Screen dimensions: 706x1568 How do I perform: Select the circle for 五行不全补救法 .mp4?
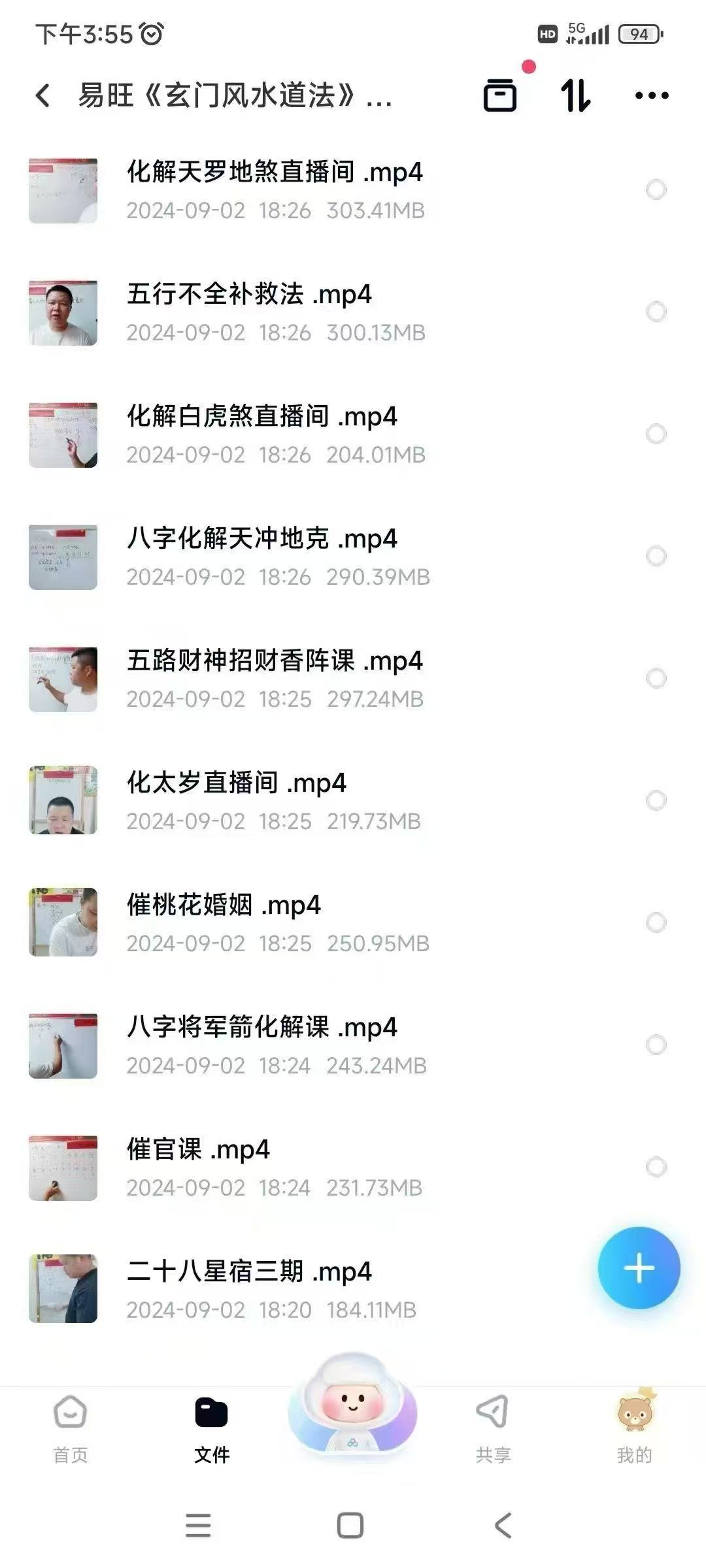656,312
